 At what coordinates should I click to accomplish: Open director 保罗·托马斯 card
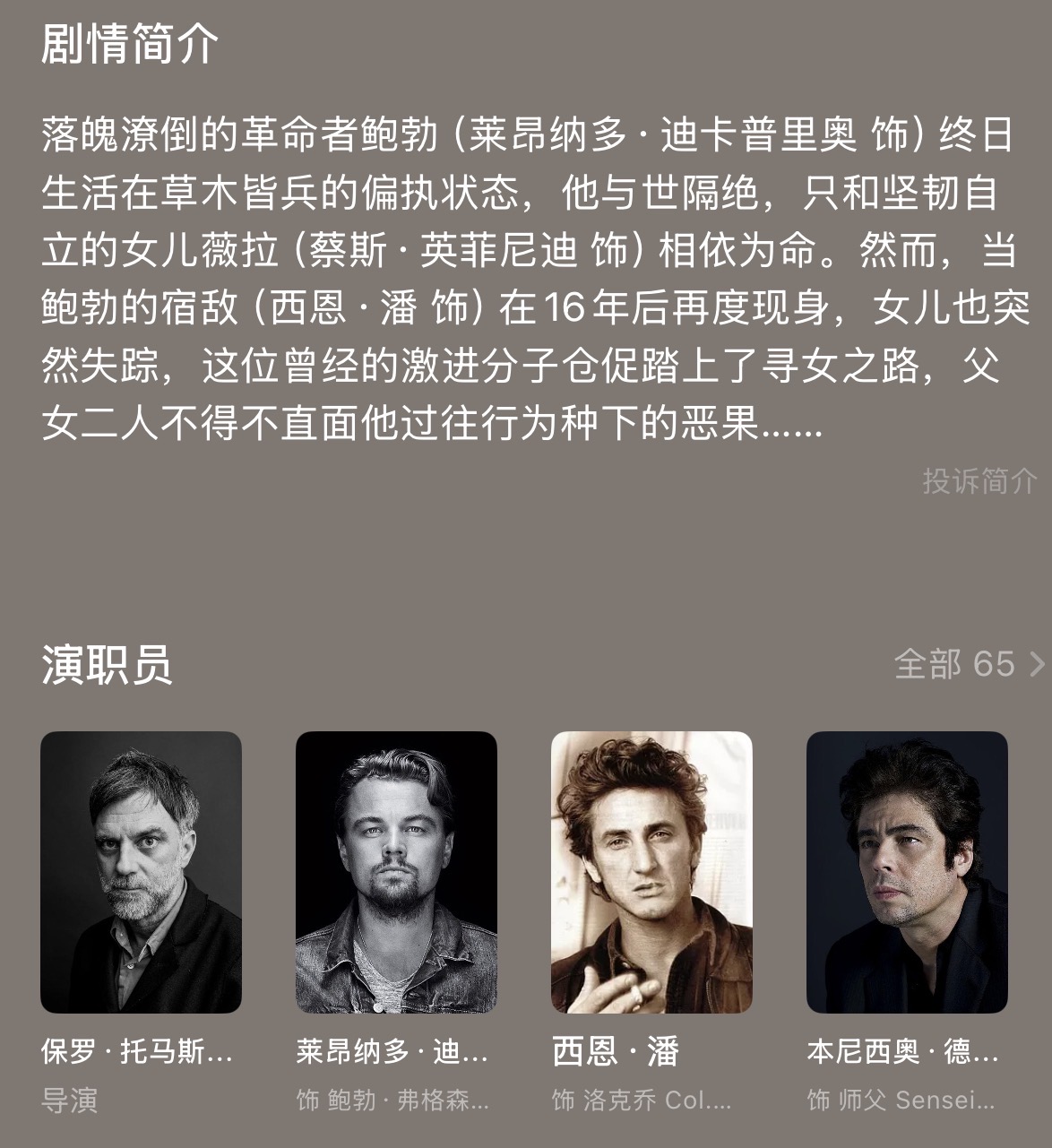click(141, 872)
